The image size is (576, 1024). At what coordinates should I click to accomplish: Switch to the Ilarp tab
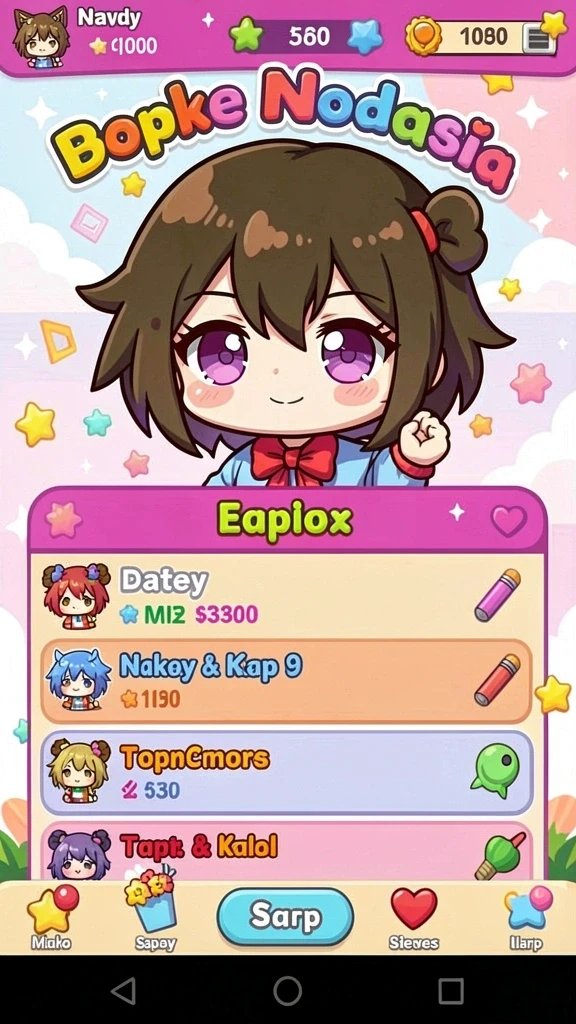(526, 917)
